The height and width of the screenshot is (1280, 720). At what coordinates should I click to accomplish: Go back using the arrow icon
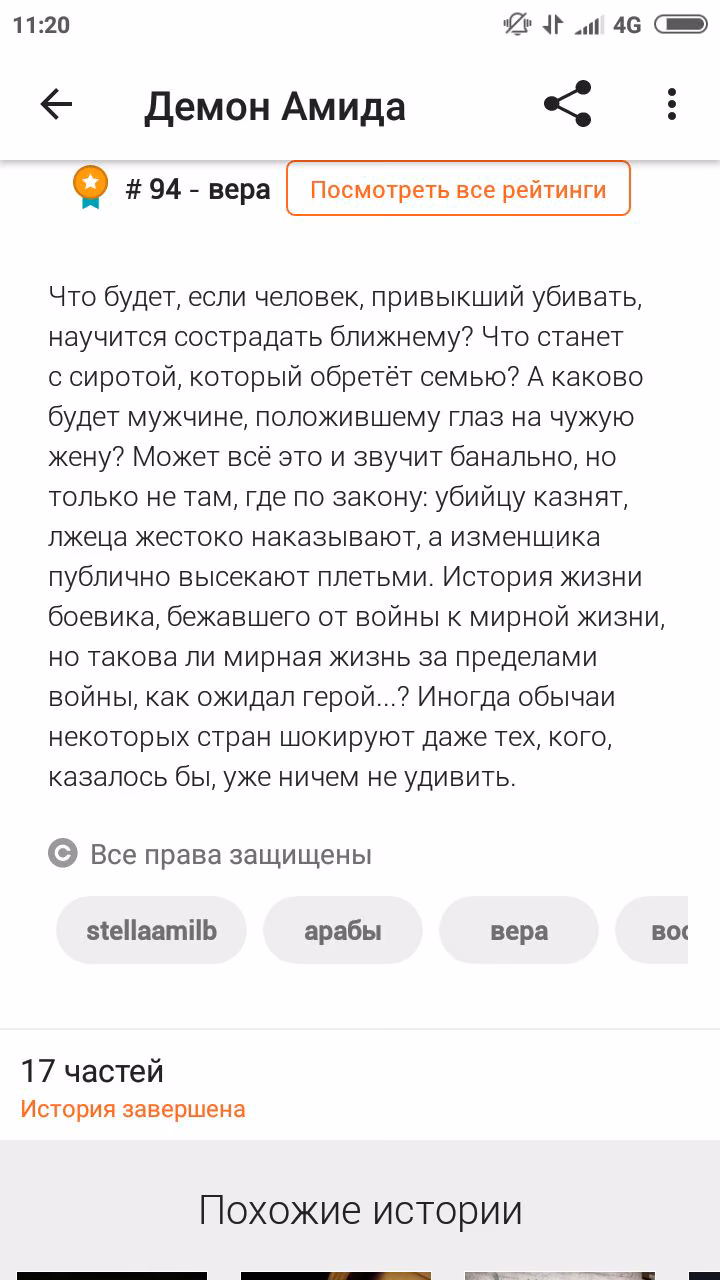tap(56, 104)
